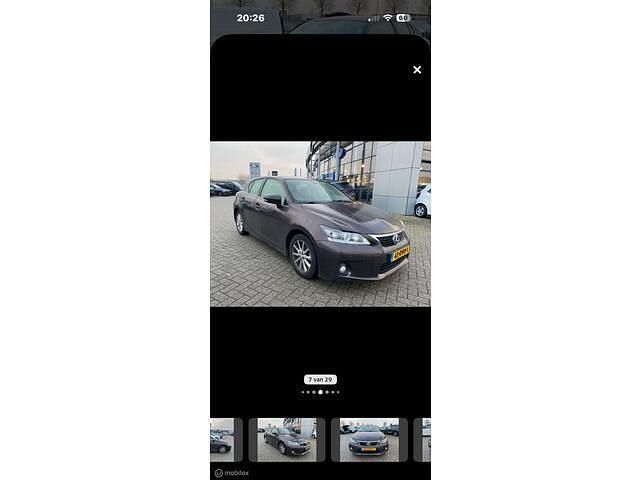Close the photo viewer
The image size is (640, 480).
click(417, 70)
